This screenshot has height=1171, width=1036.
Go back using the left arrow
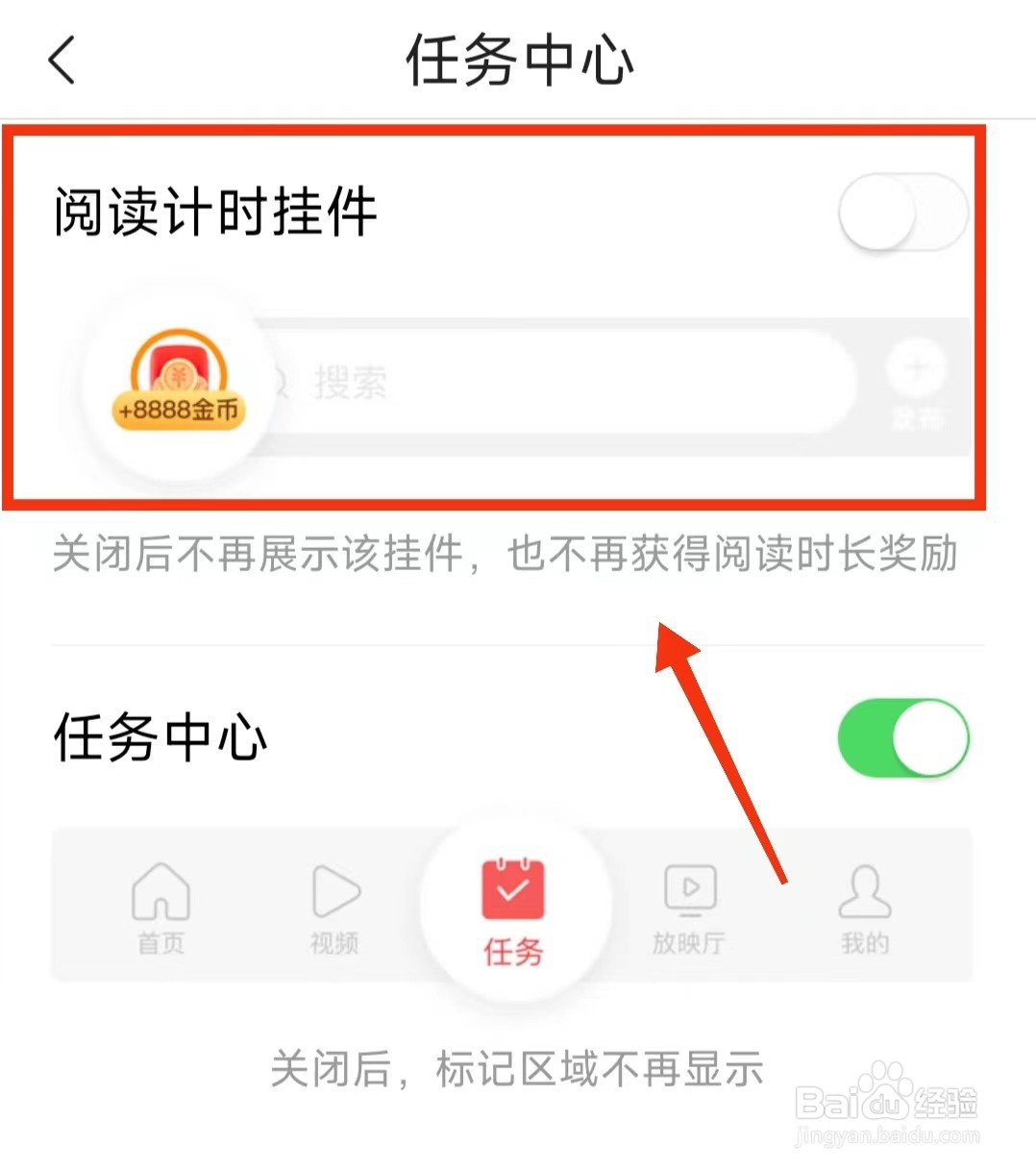[61, 60]
